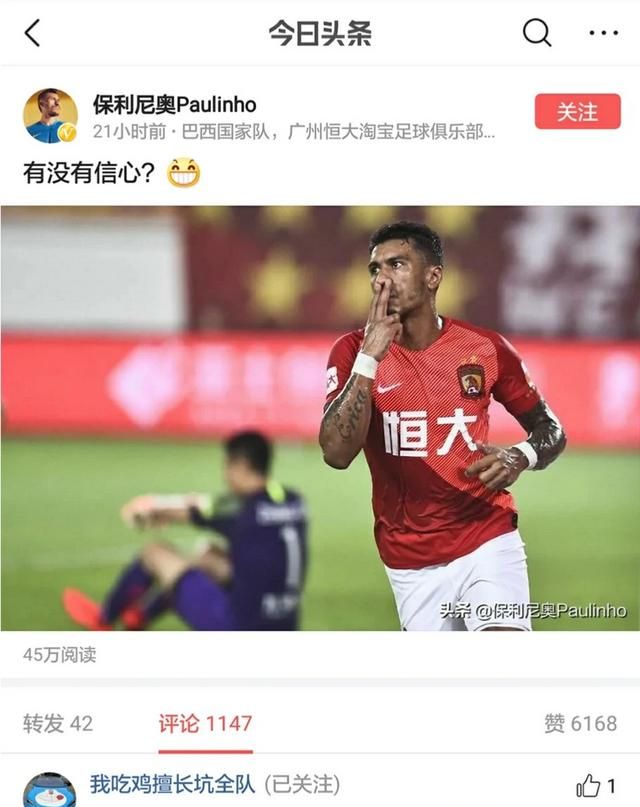Open commenter 我吃鸡擅长坑全队's username
Screen dimensions: 640x807
pos(173,784)
